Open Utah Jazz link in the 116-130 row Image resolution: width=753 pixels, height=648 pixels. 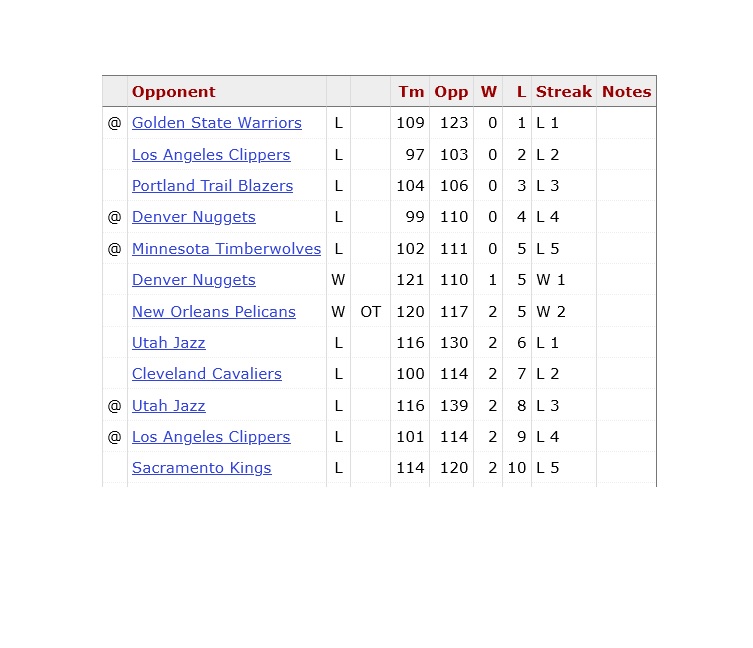169,343
